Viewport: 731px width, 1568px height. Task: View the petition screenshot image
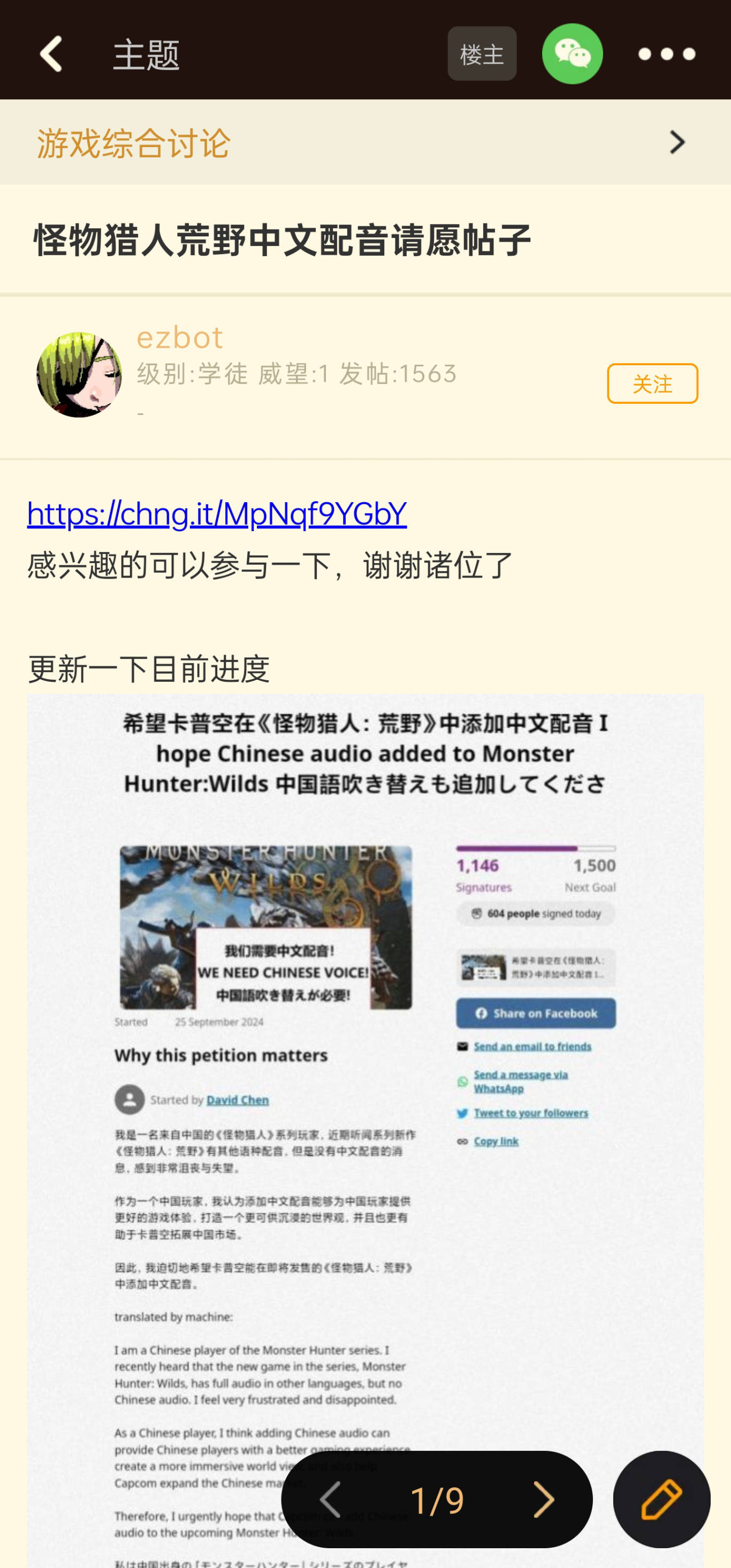(x=365, y=1096)
